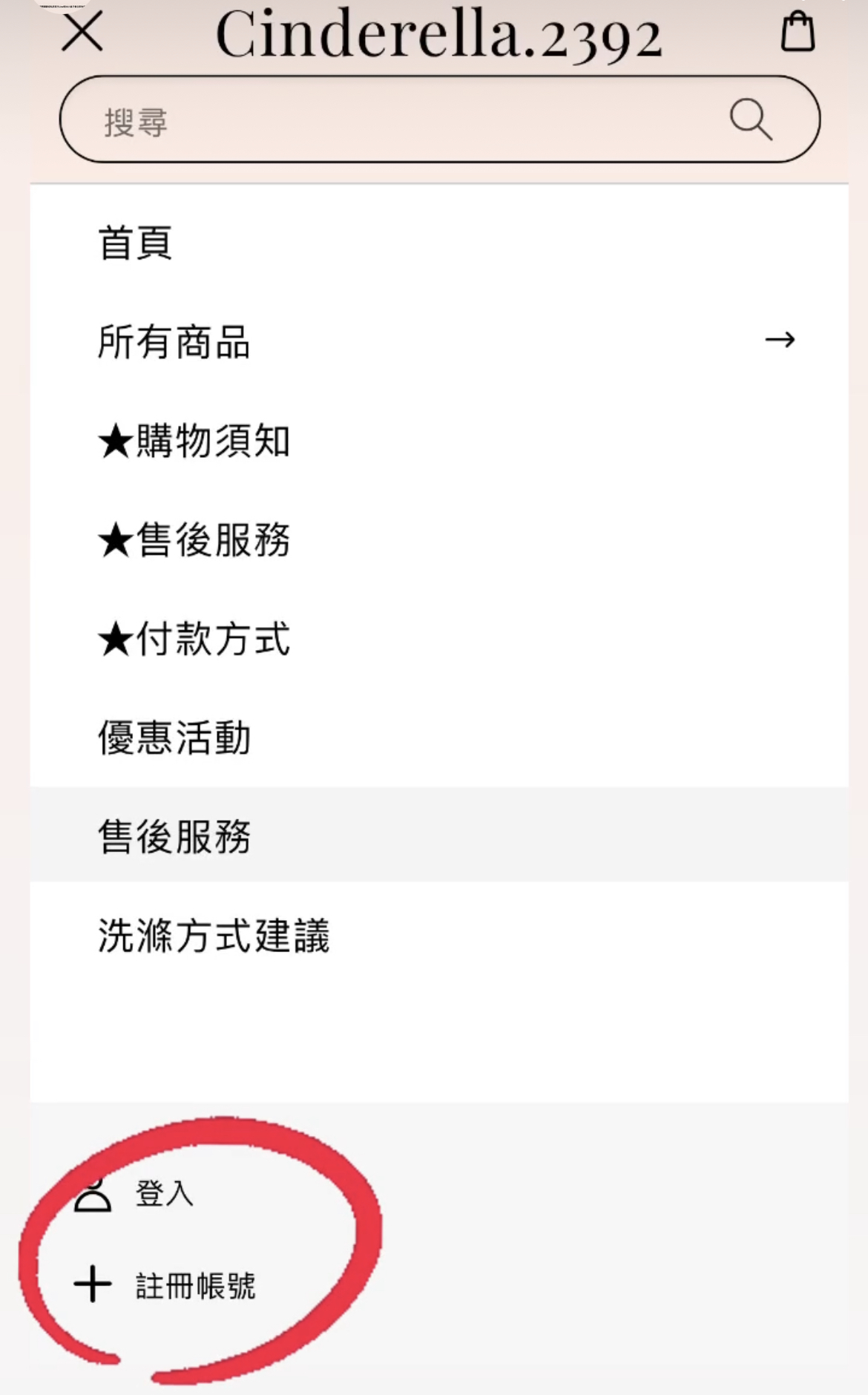
Task: View ★付款方式 page
Action: [194, 639]
